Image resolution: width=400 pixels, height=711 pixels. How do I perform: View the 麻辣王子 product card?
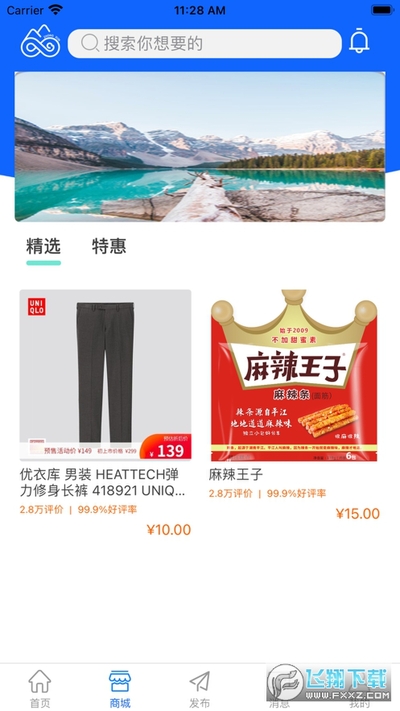tap(294, 405)
